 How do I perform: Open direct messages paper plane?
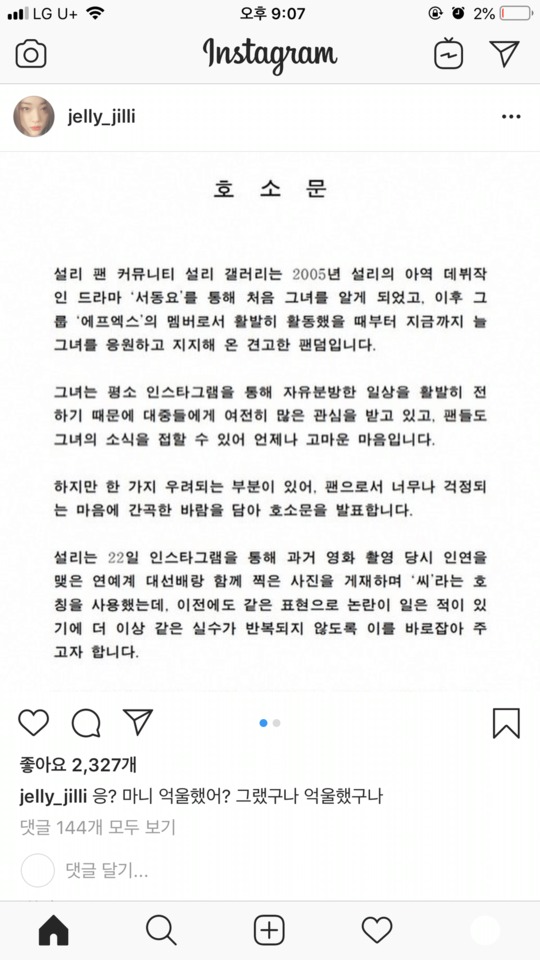504,53
